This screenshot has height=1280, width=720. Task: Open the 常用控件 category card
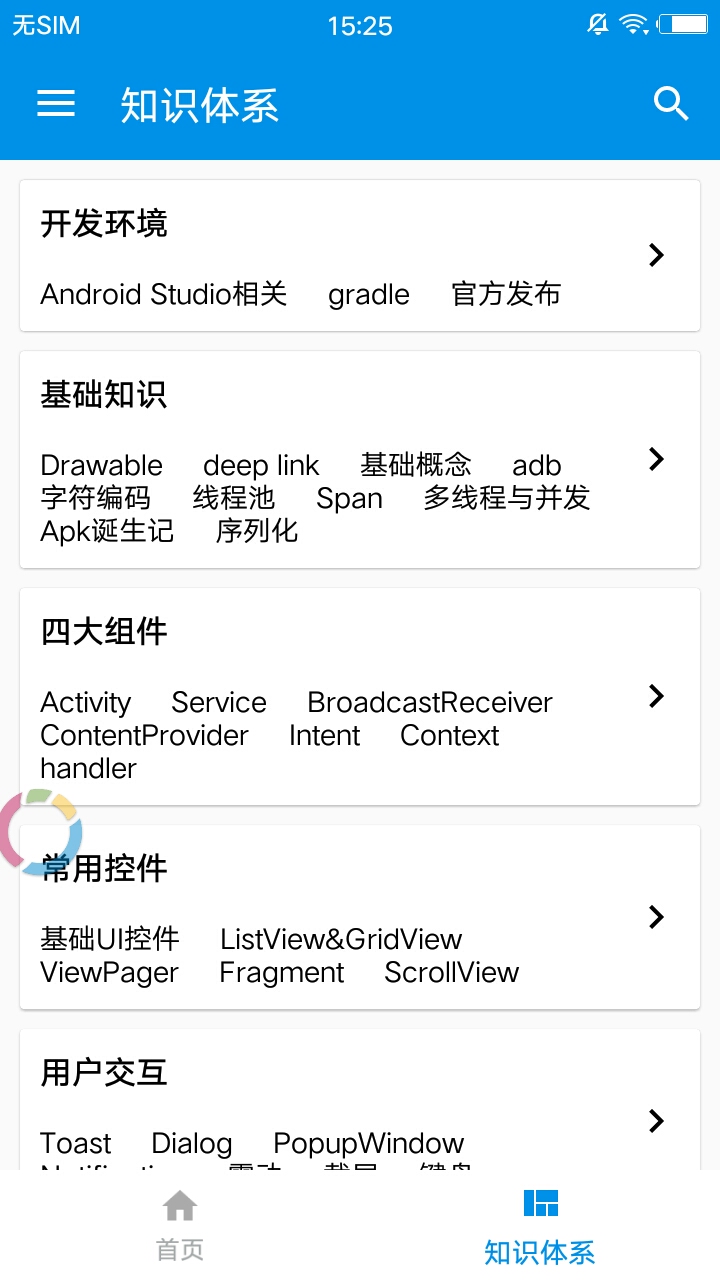click(360, 918)
